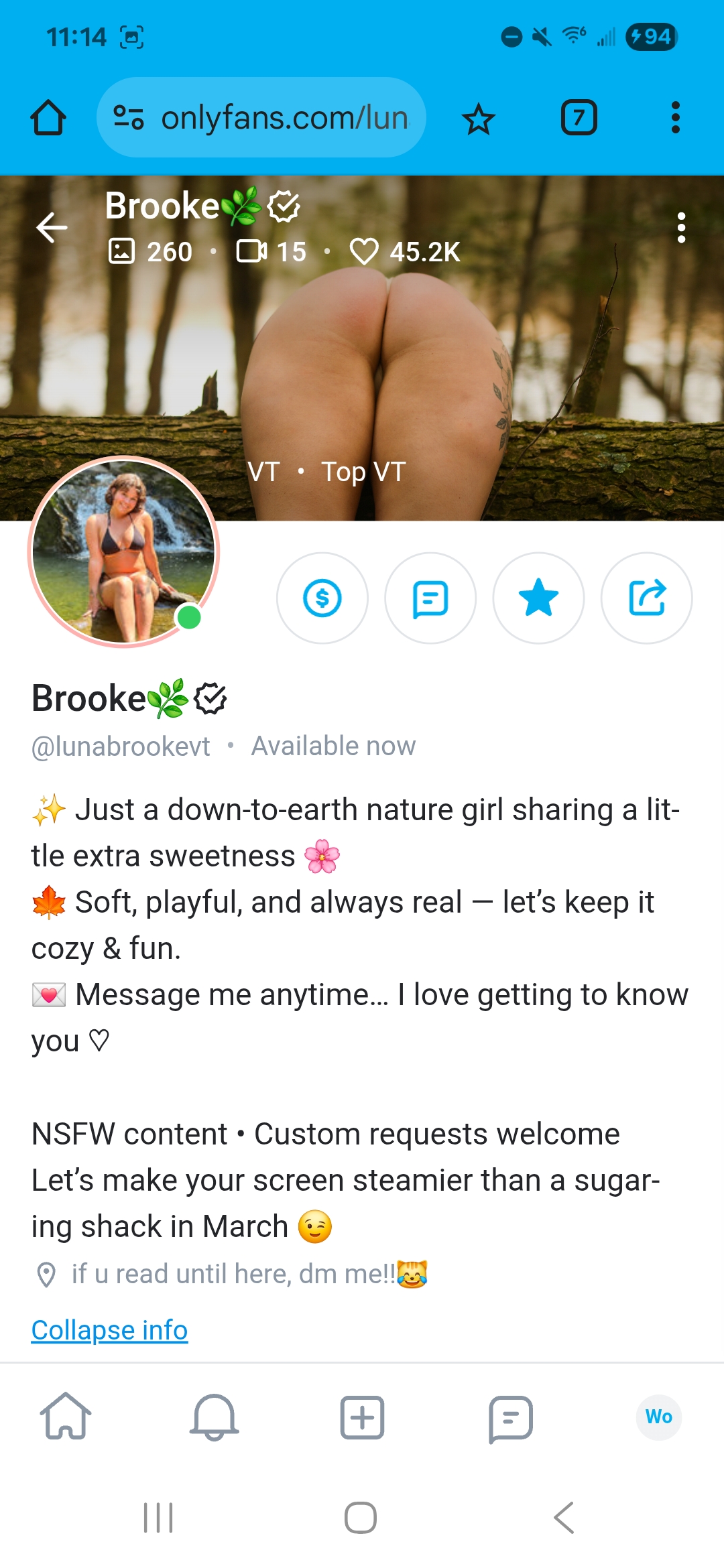Create a new post with plus icon
The height and width of the screenshot is (1568, 724).
tap(362, 1417)
